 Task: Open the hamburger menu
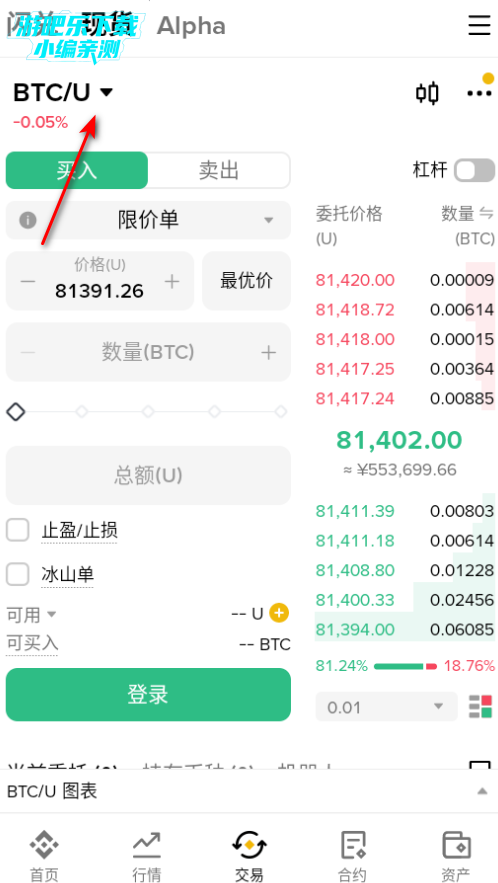point(479,25)
